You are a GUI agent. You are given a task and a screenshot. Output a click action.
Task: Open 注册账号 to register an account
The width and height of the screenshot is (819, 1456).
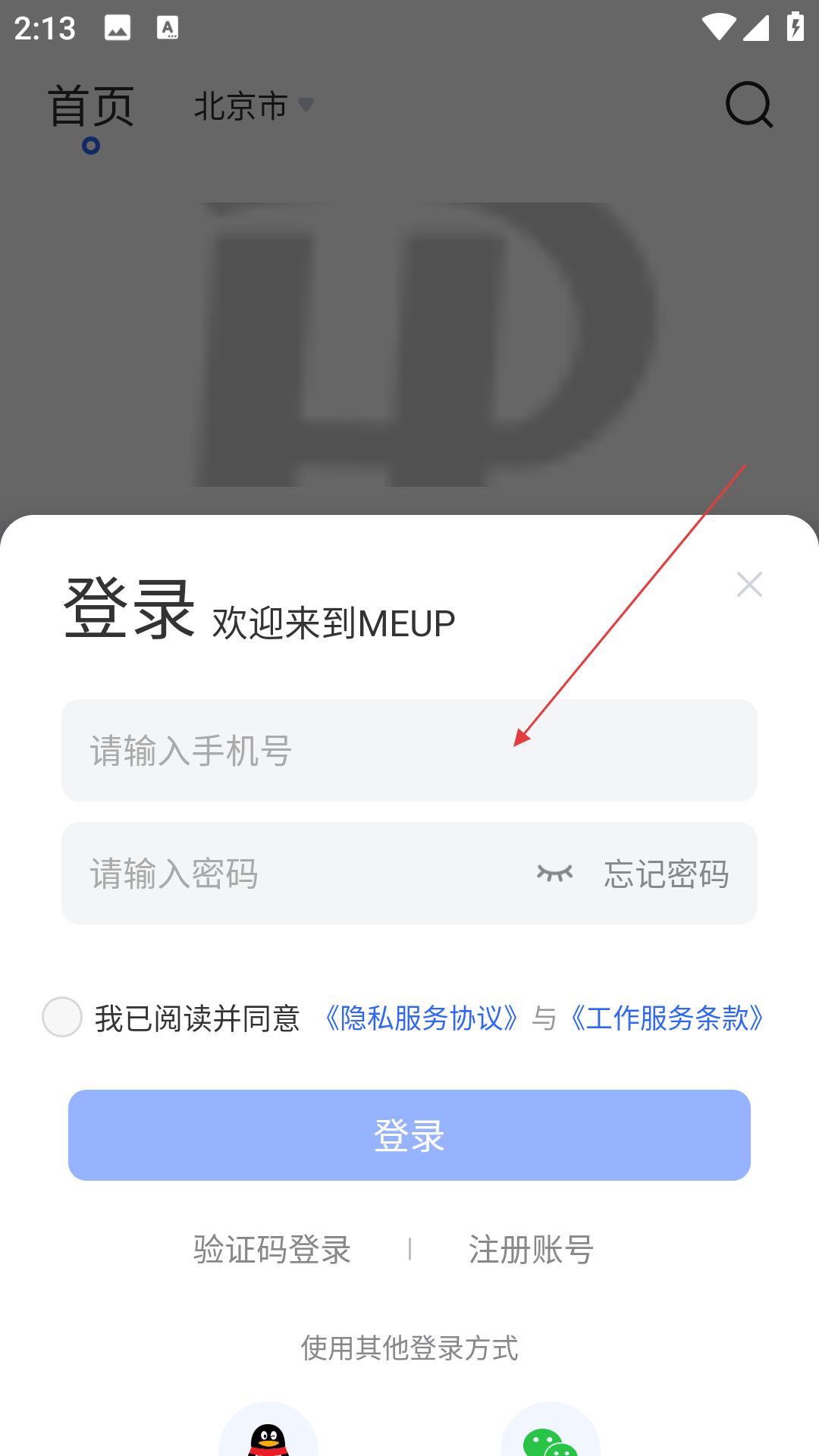tap(531, 1249)
